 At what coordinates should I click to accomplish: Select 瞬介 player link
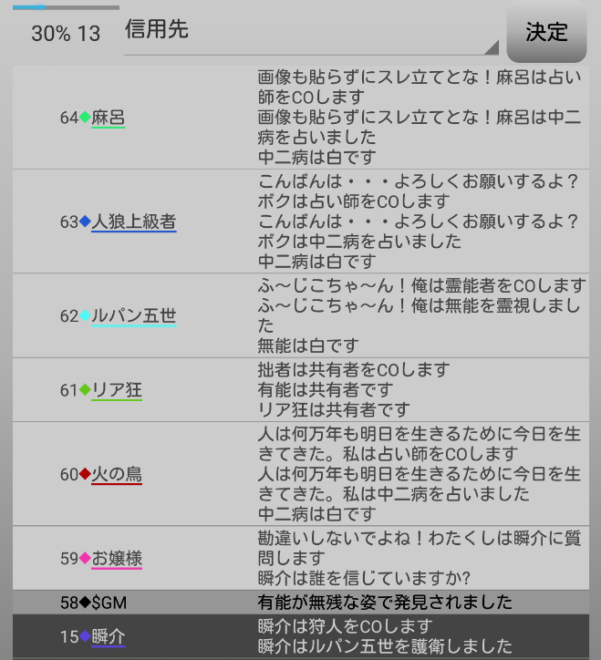point(108,636)
